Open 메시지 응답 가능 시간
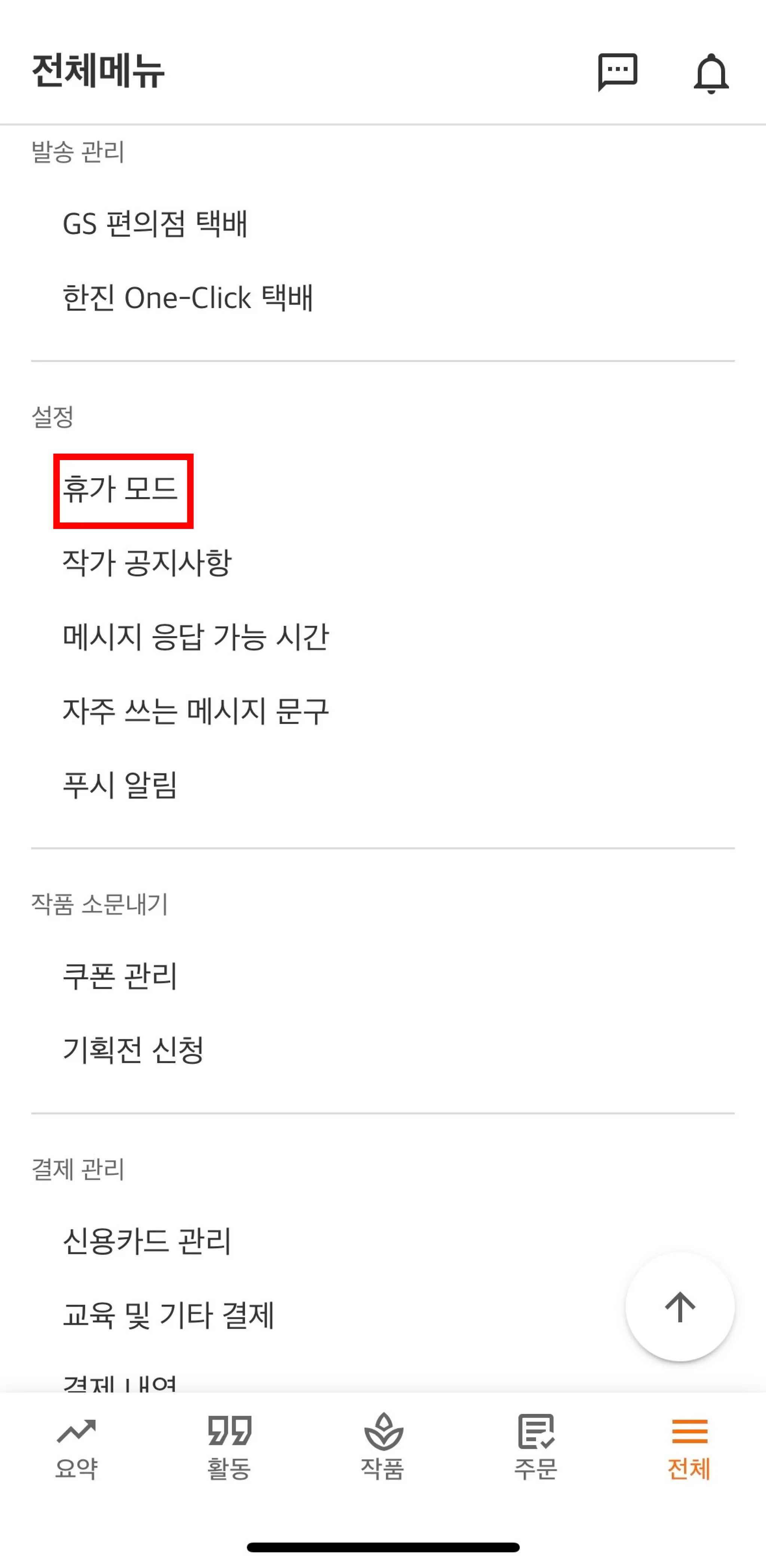This screenshot has height=1568, width=766. coord(195,636)
